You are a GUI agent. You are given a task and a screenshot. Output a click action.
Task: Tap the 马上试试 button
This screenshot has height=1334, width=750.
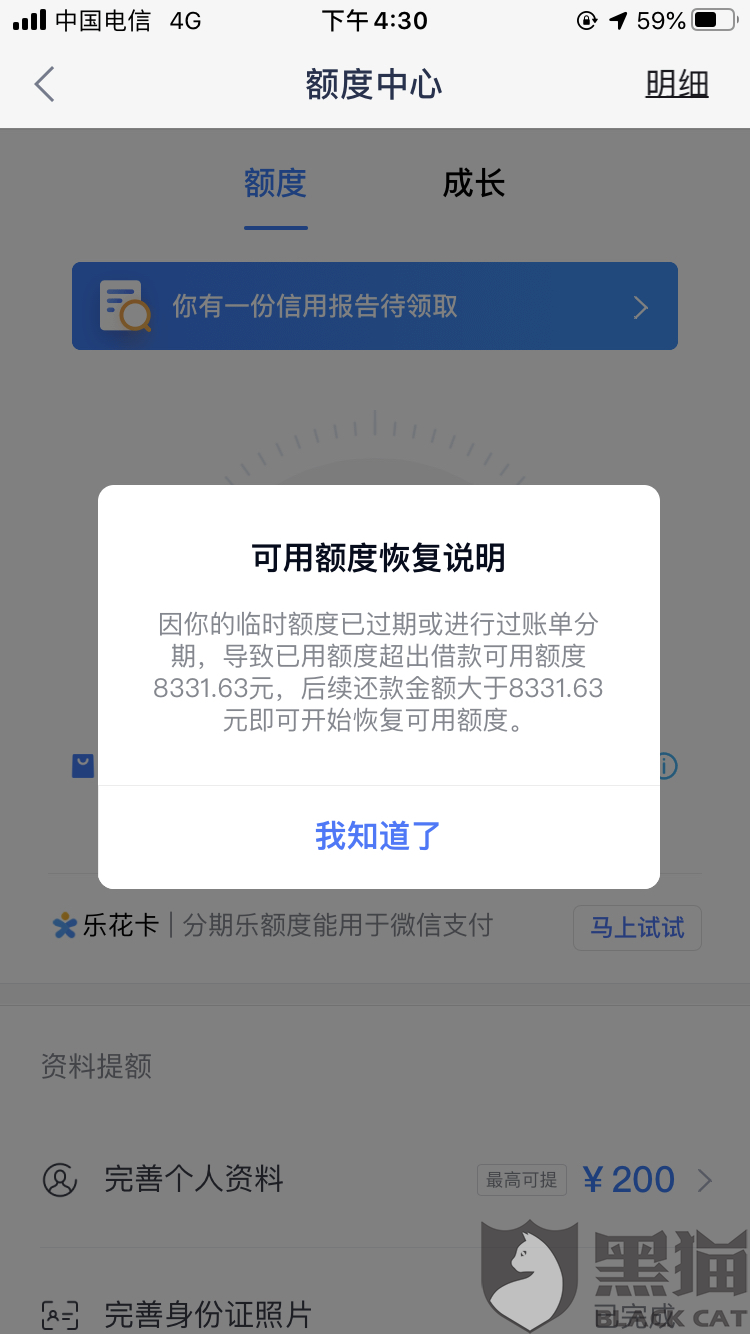pos(637,927)
